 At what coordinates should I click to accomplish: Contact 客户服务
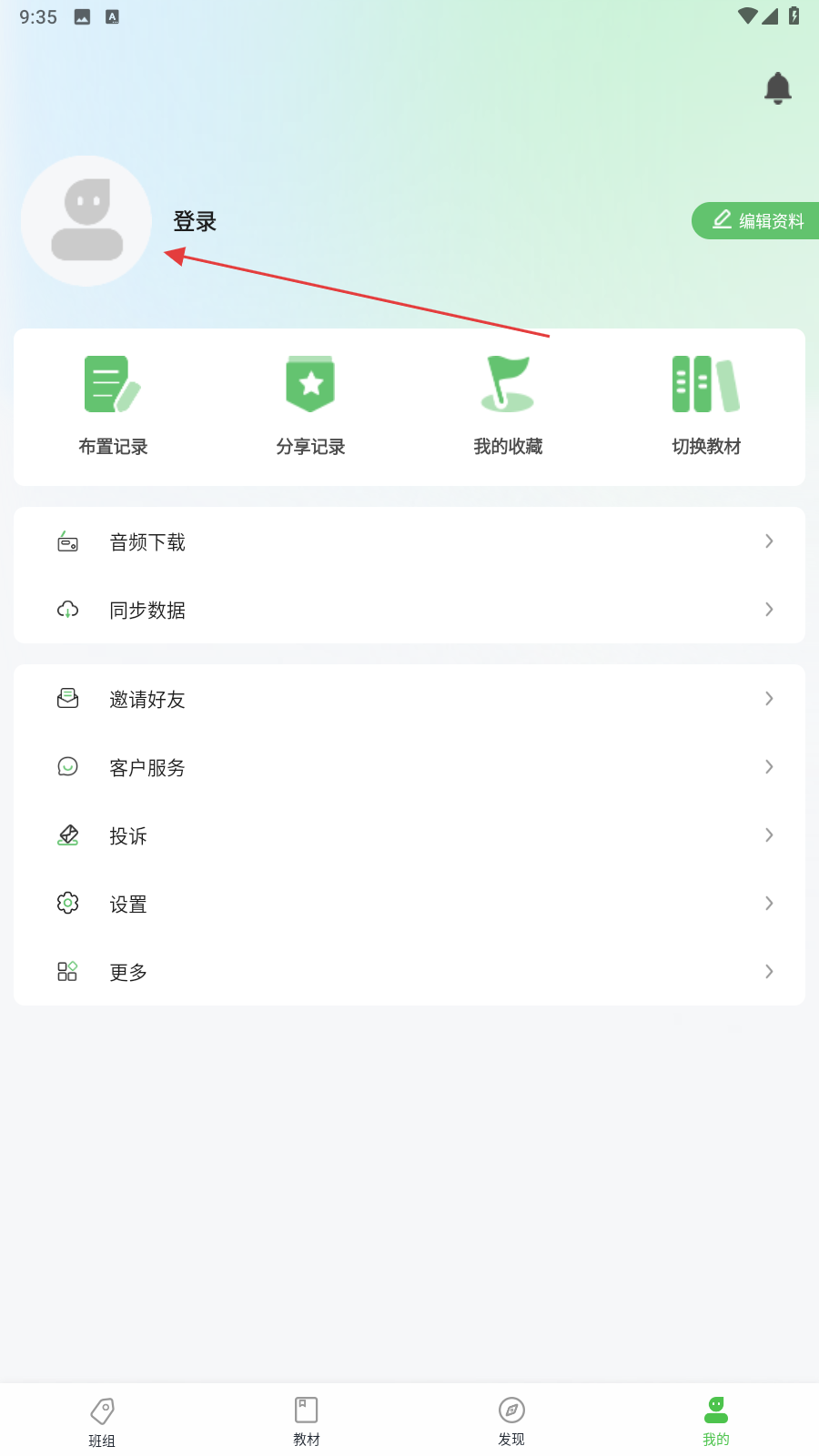pyautogui.click(x=409, y=767)
